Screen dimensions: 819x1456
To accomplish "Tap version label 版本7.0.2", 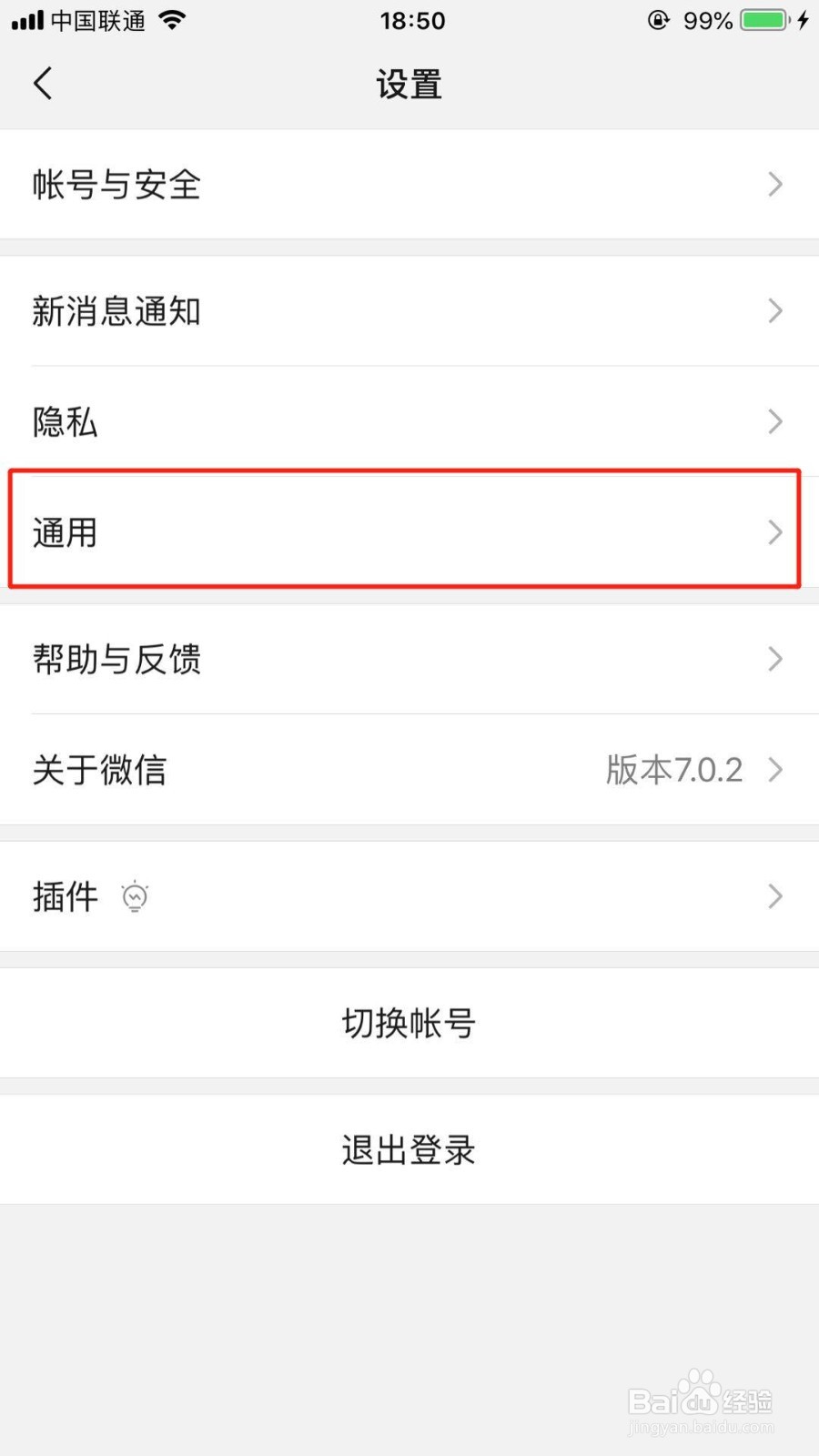I will click(x=675, y=769).
